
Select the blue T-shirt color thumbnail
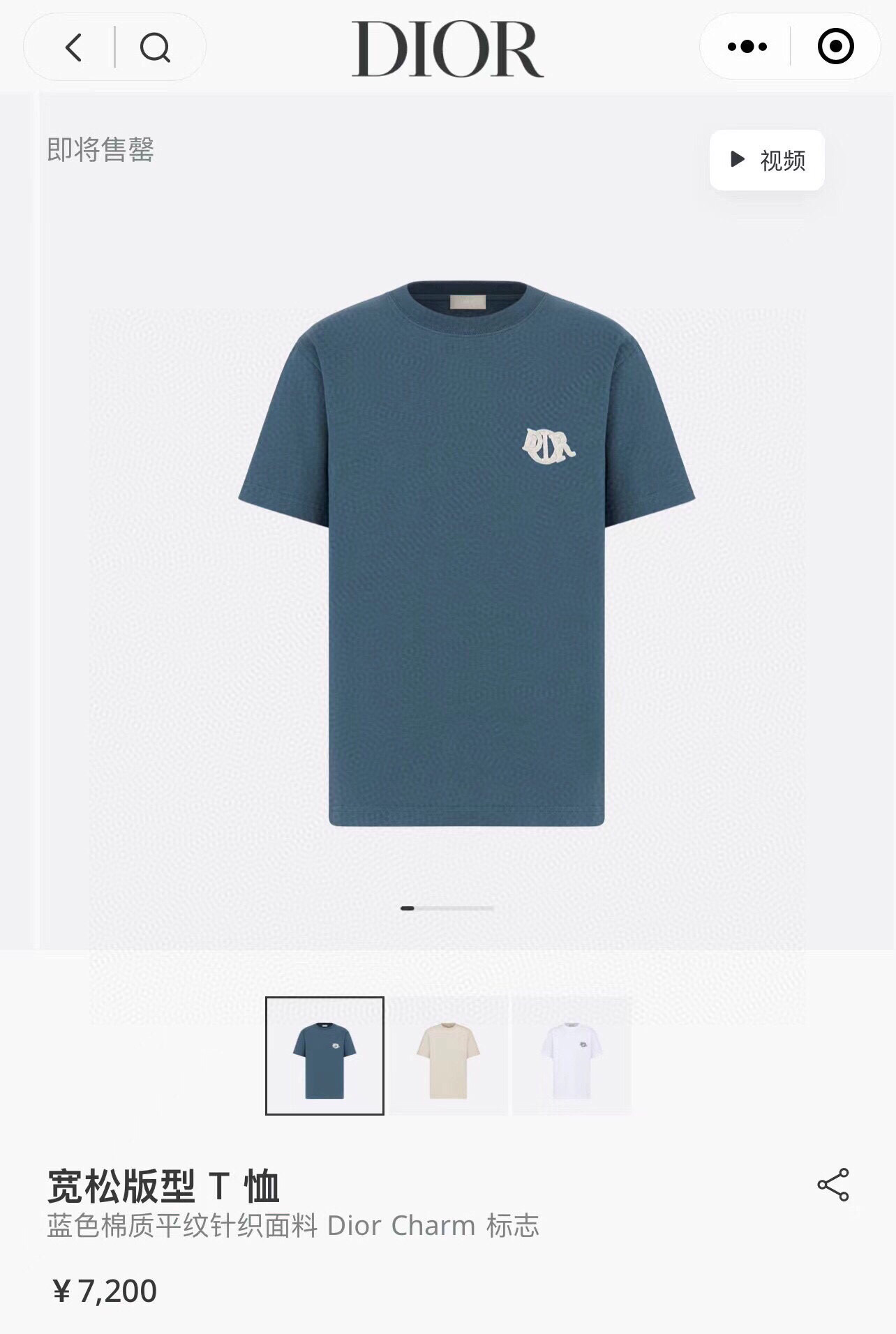coord(324,1056)
